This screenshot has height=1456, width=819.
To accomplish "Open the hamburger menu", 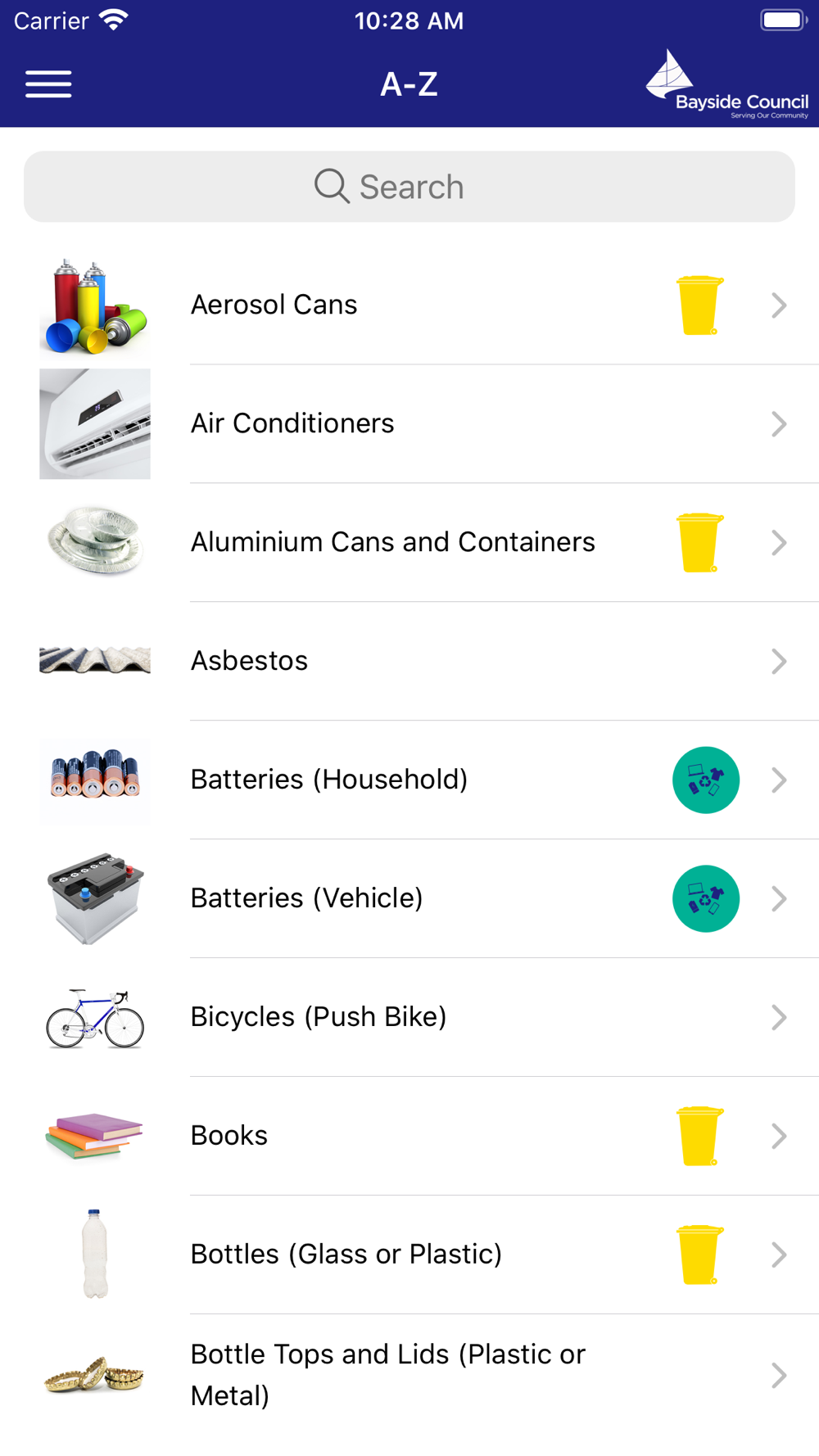I will pyautogui.click(x=48, y=84).
